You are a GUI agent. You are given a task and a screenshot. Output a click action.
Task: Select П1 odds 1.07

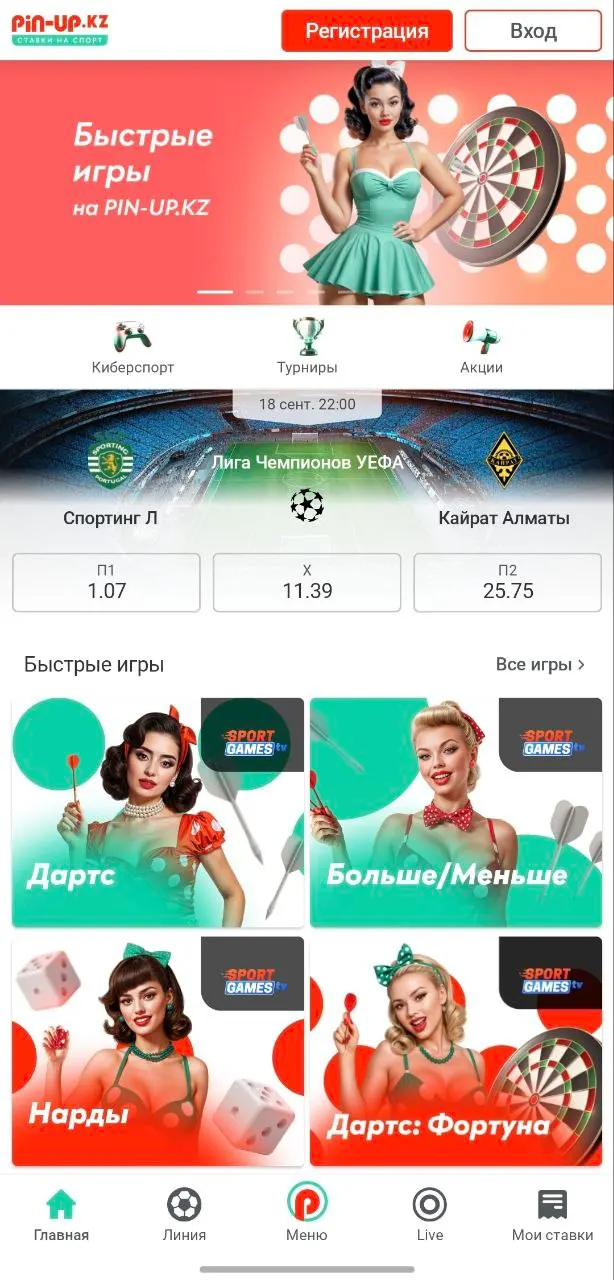click(x=106, y=582)
